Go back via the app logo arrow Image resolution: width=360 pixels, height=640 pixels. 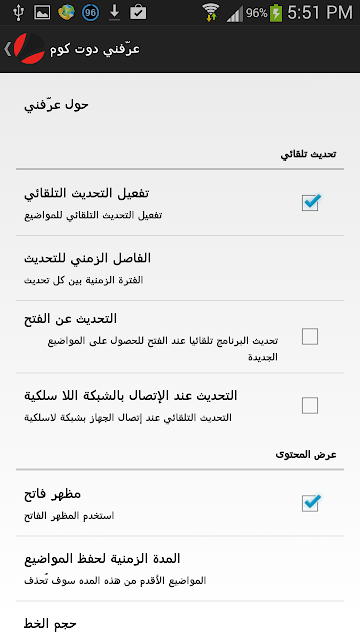tap(24, 49)
